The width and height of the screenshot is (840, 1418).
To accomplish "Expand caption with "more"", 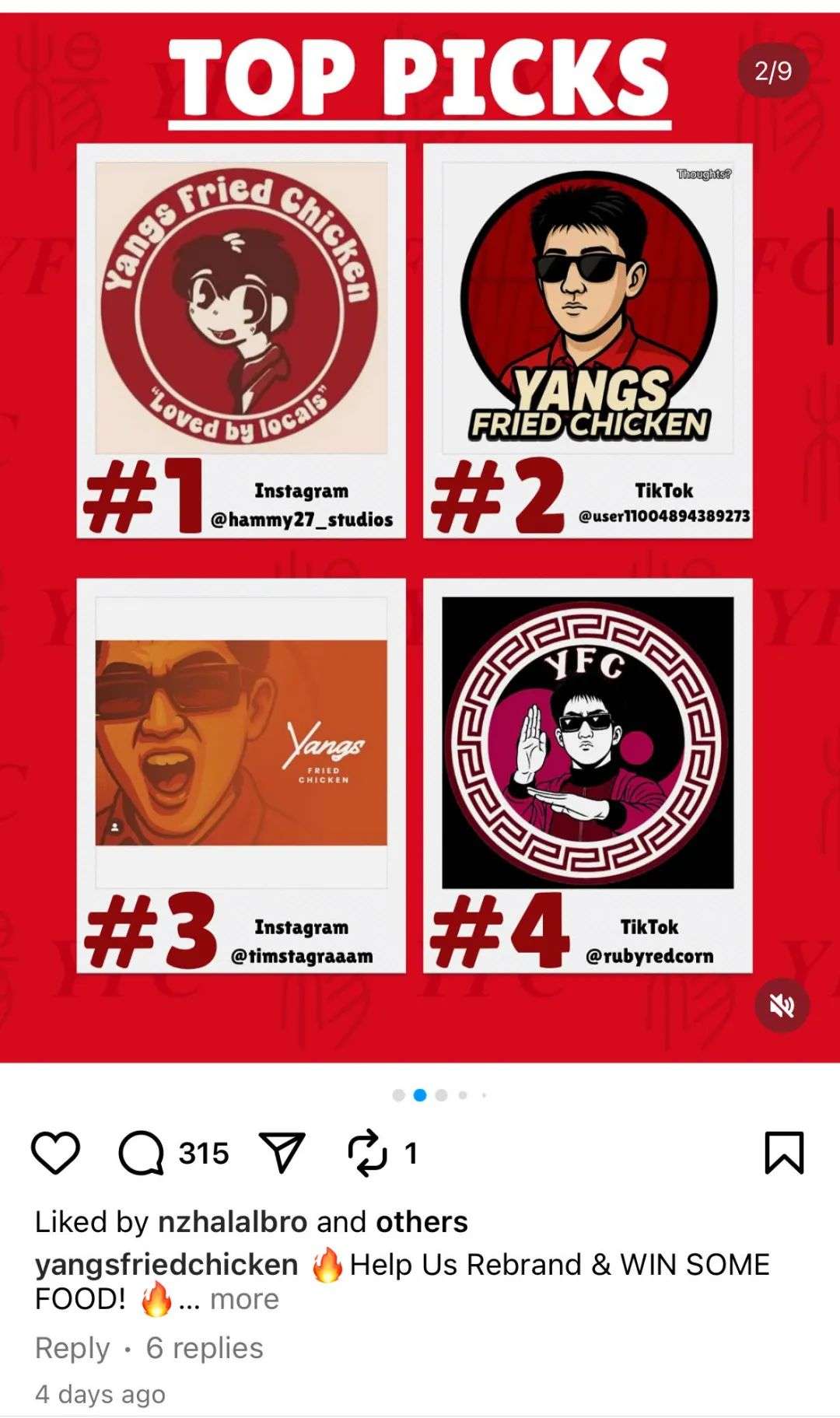I will 244,1299.
